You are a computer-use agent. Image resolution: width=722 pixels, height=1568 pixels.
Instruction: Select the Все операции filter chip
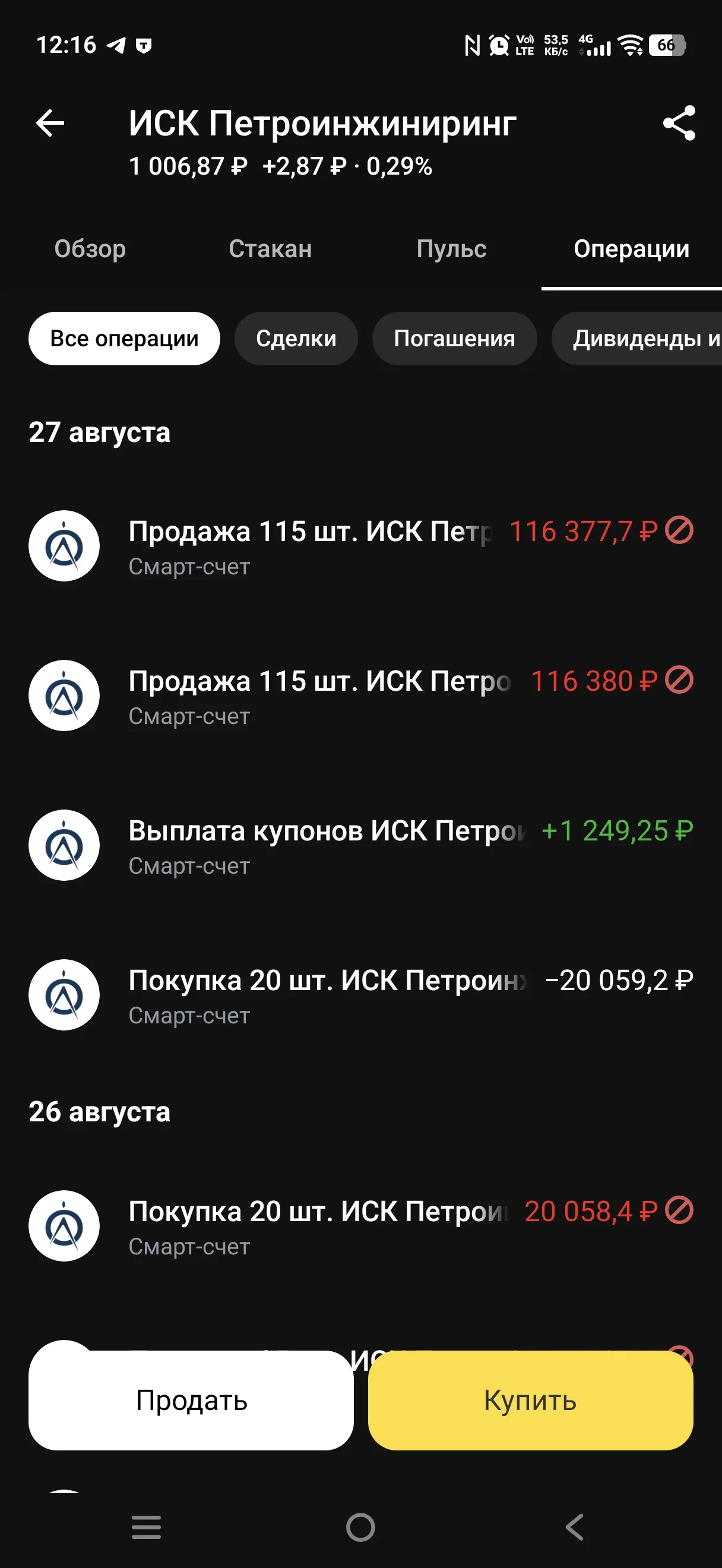point(124,339)
